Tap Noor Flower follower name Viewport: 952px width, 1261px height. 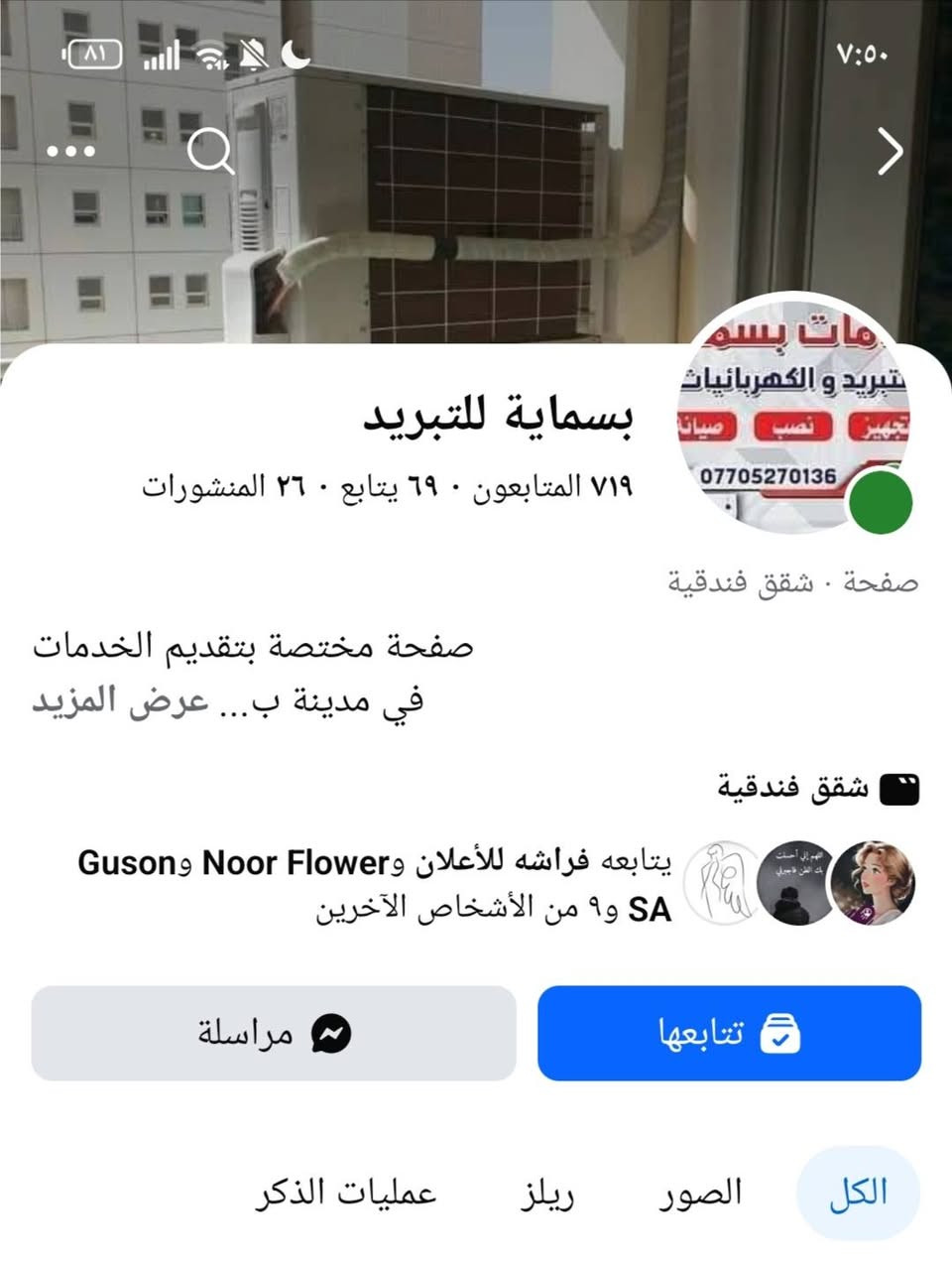(x=291, y=862)
